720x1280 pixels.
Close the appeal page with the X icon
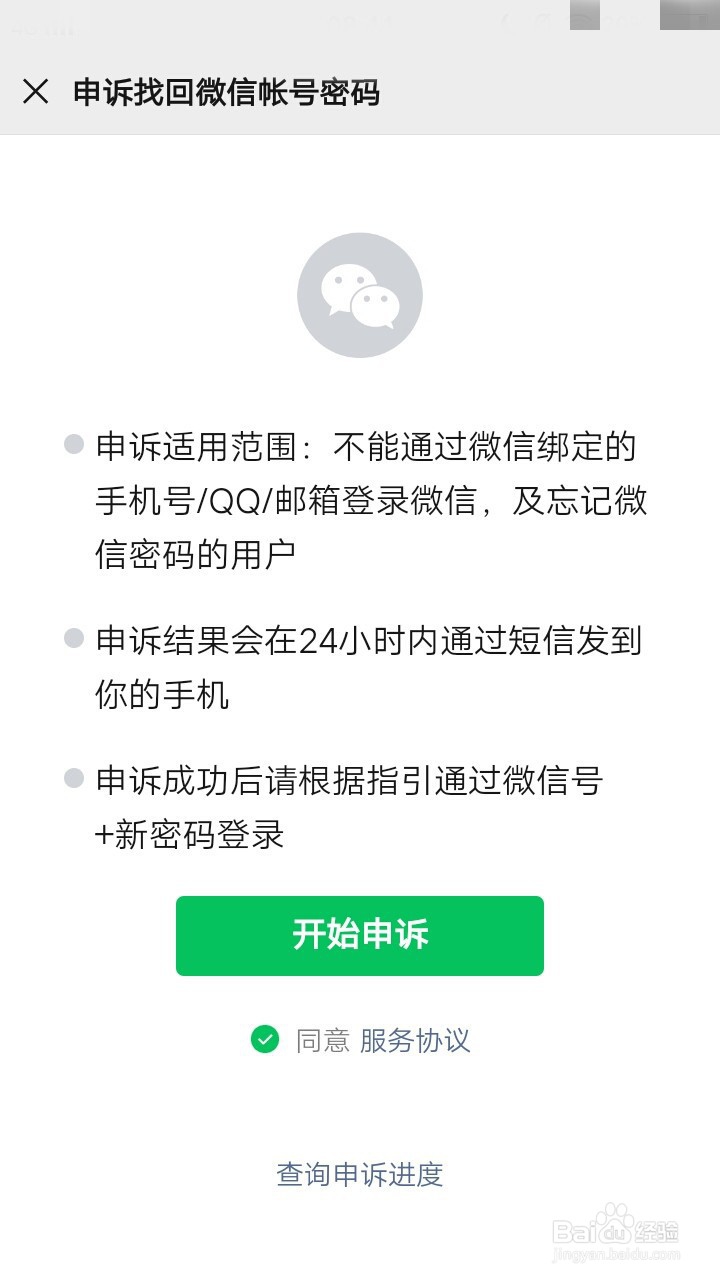click(x=36, y=92)
